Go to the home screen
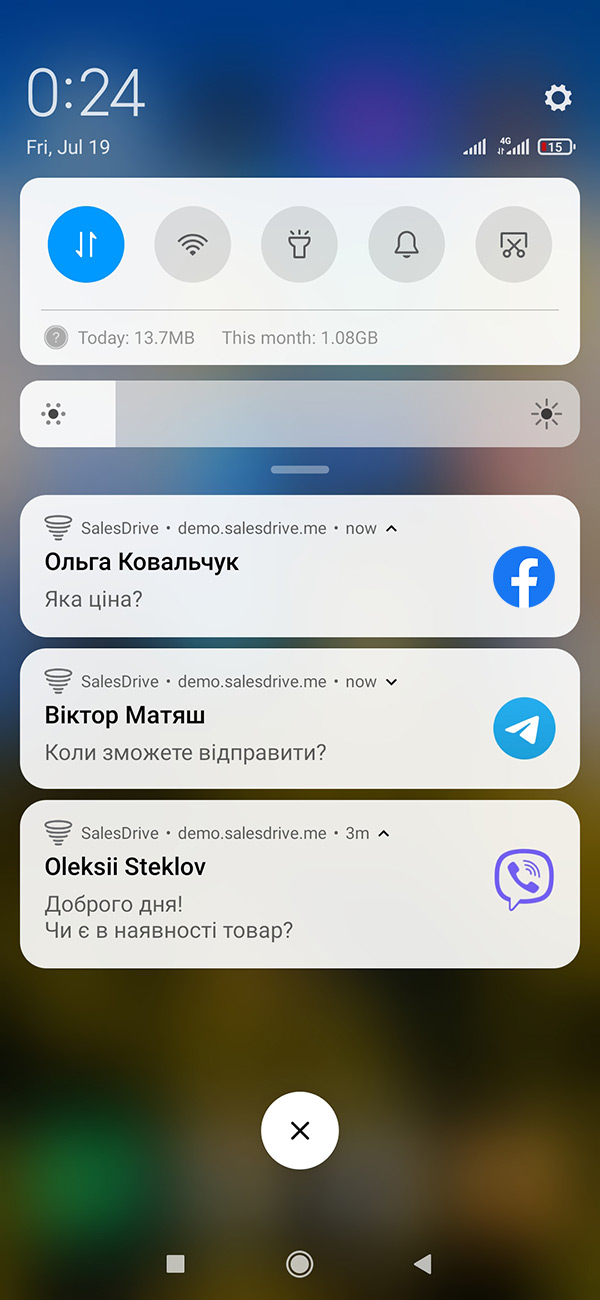The width and height of the screenshot is (600, 1300). click(x=299, y=1264)
